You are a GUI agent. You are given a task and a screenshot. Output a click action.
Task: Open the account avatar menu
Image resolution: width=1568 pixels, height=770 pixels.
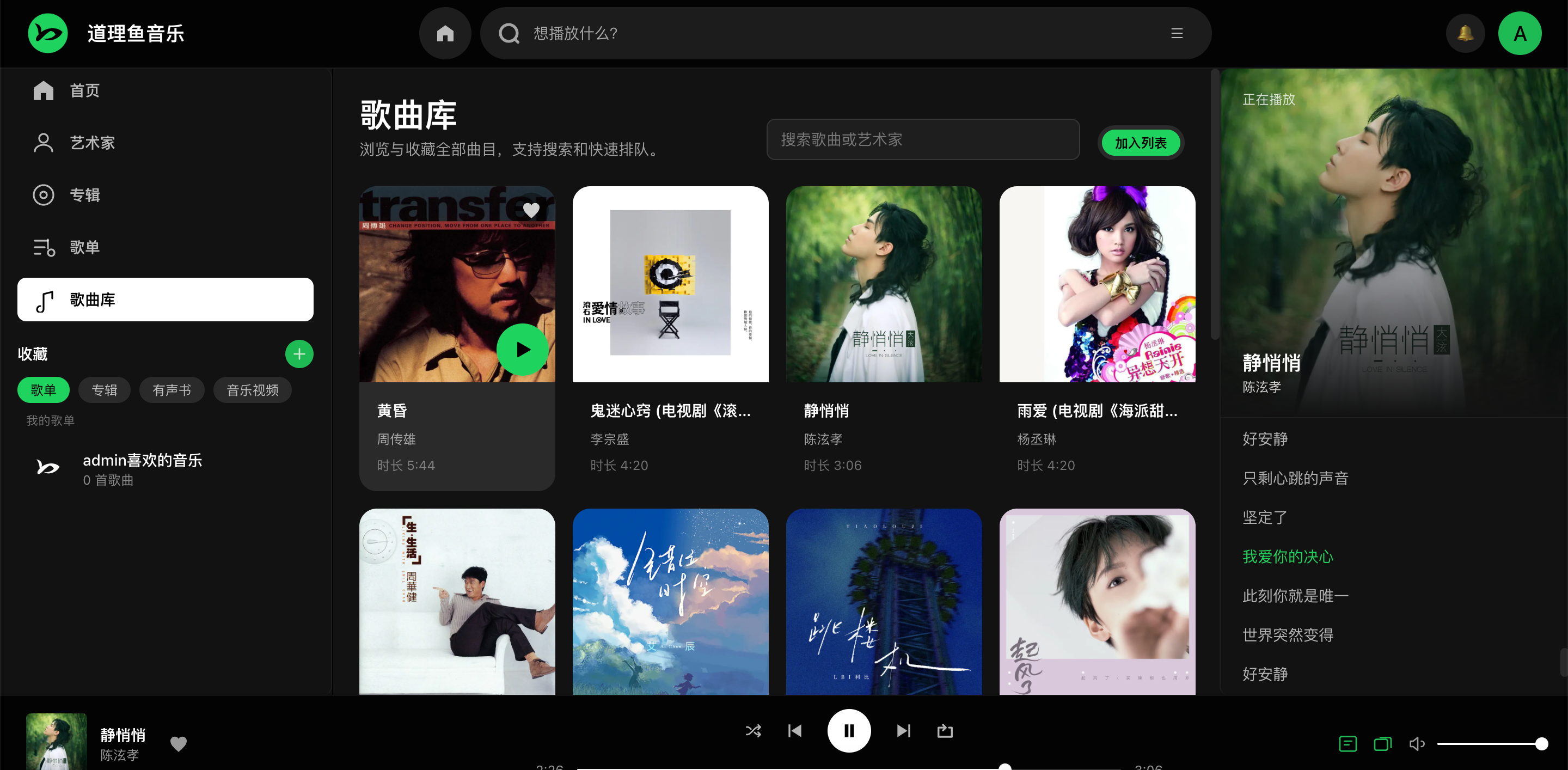point(1520,33)
